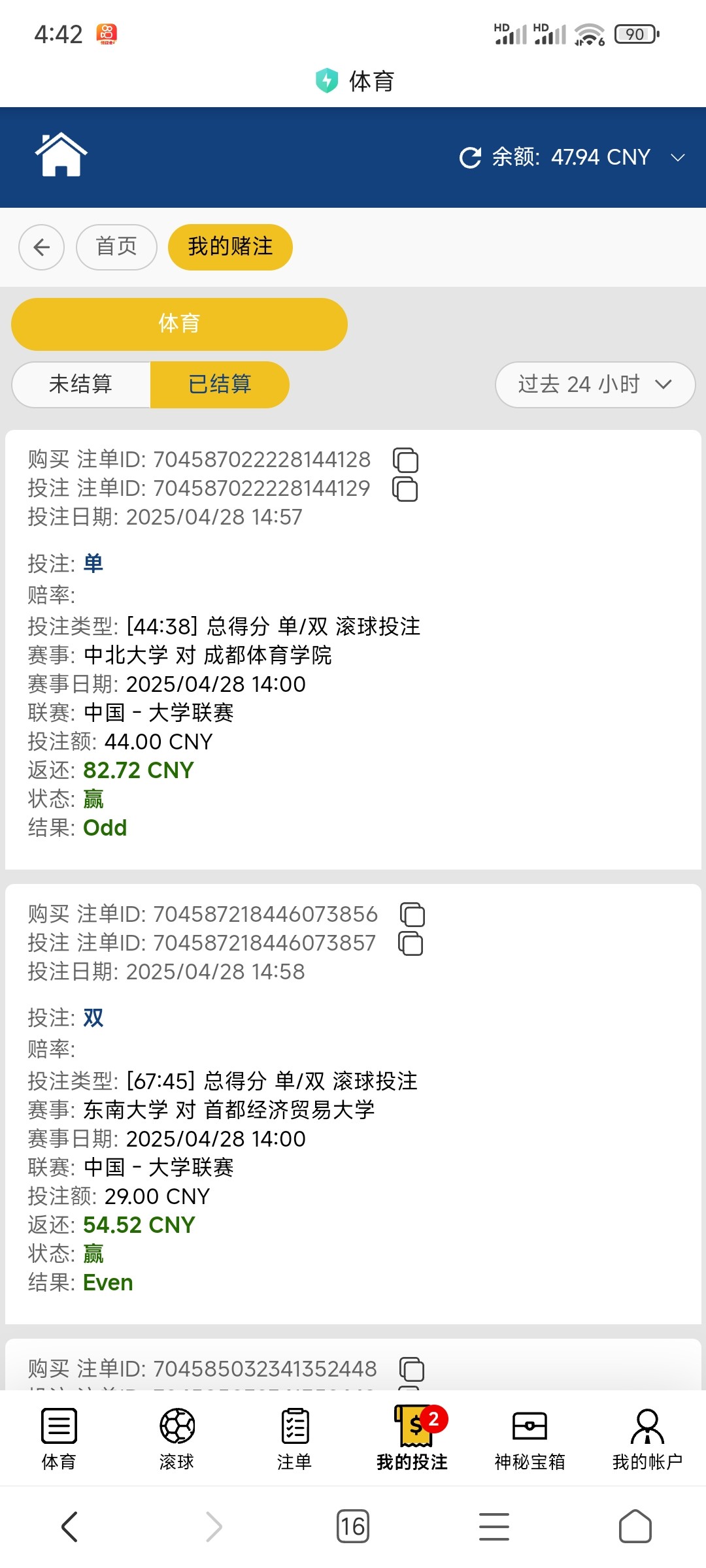Copy bet slip ID 704587022228144129
Viewport: 706px width, 1568px height.
(x=405, y=489)
